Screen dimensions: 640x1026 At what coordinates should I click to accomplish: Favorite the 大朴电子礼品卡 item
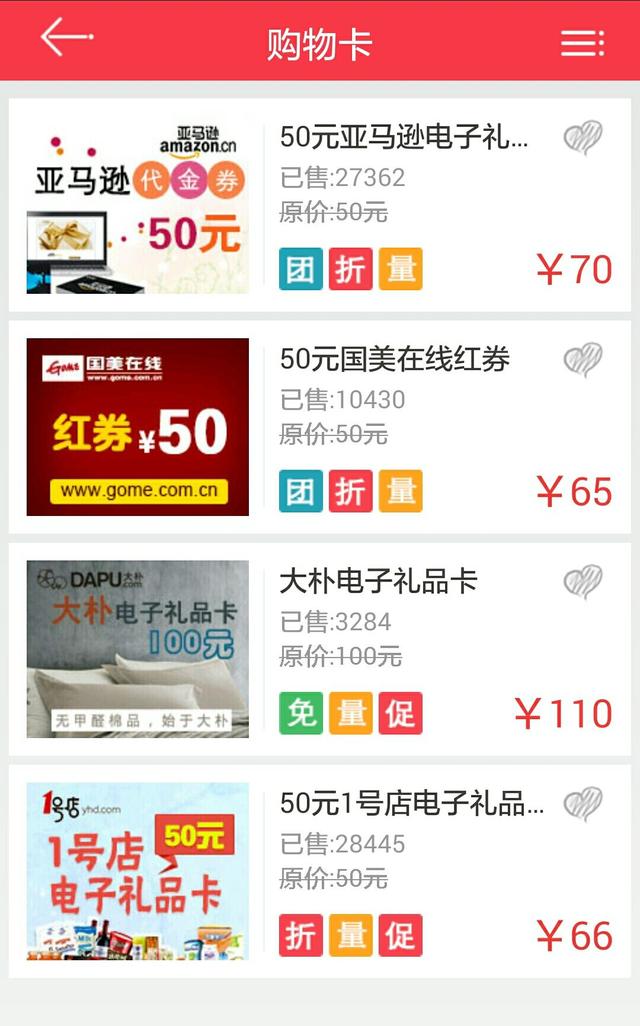[583, 581]
